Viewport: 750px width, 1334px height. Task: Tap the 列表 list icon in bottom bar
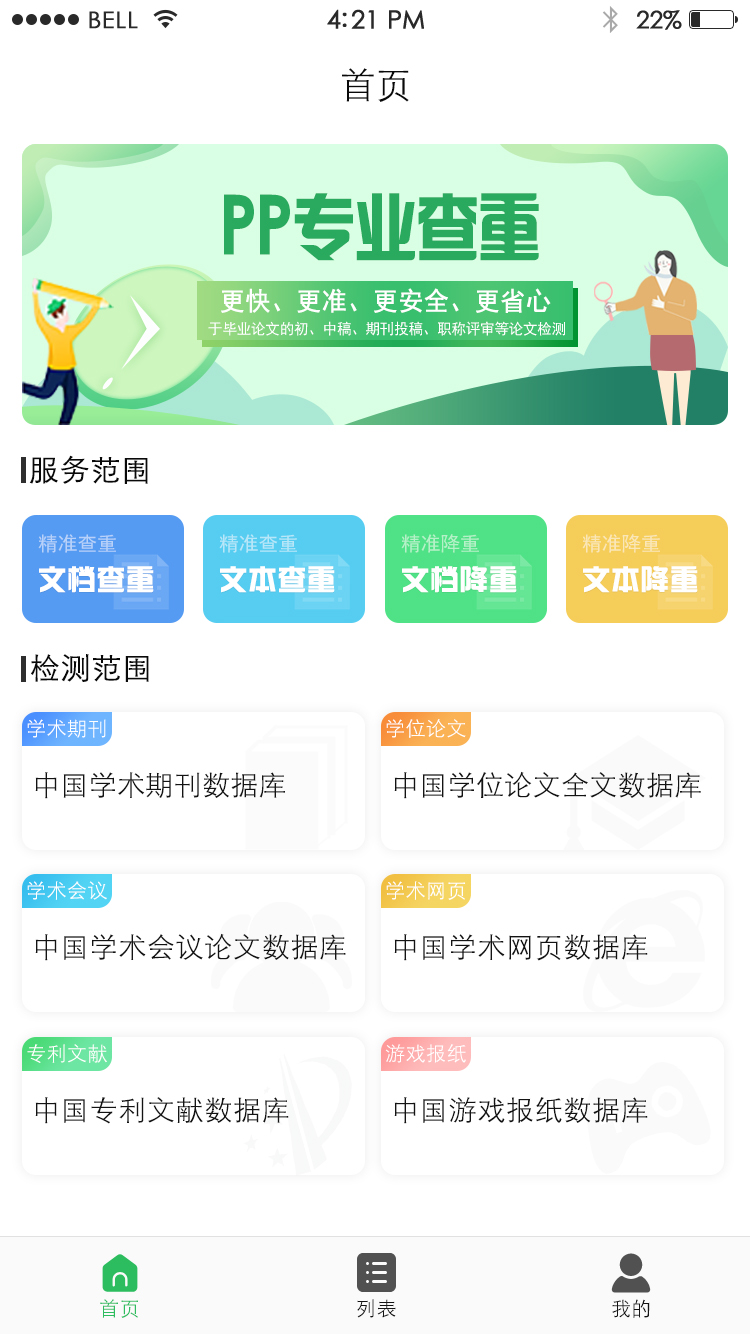click(375, 1271)
